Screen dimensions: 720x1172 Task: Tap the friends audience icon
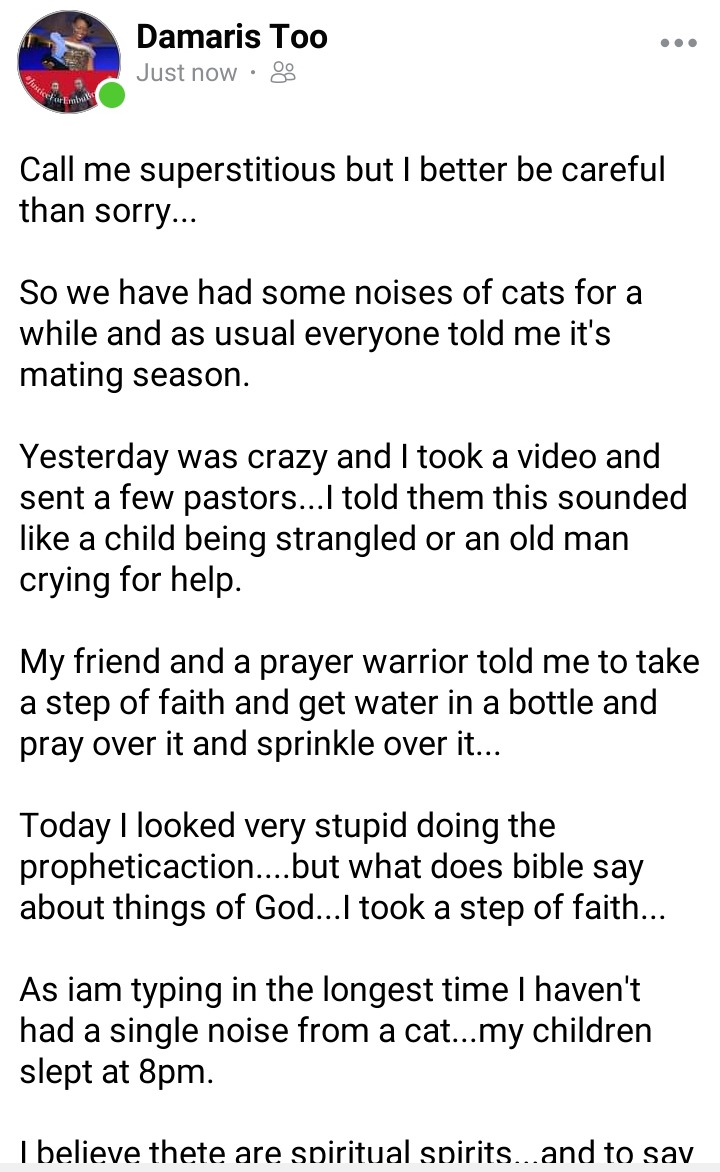tap(283, 73)
